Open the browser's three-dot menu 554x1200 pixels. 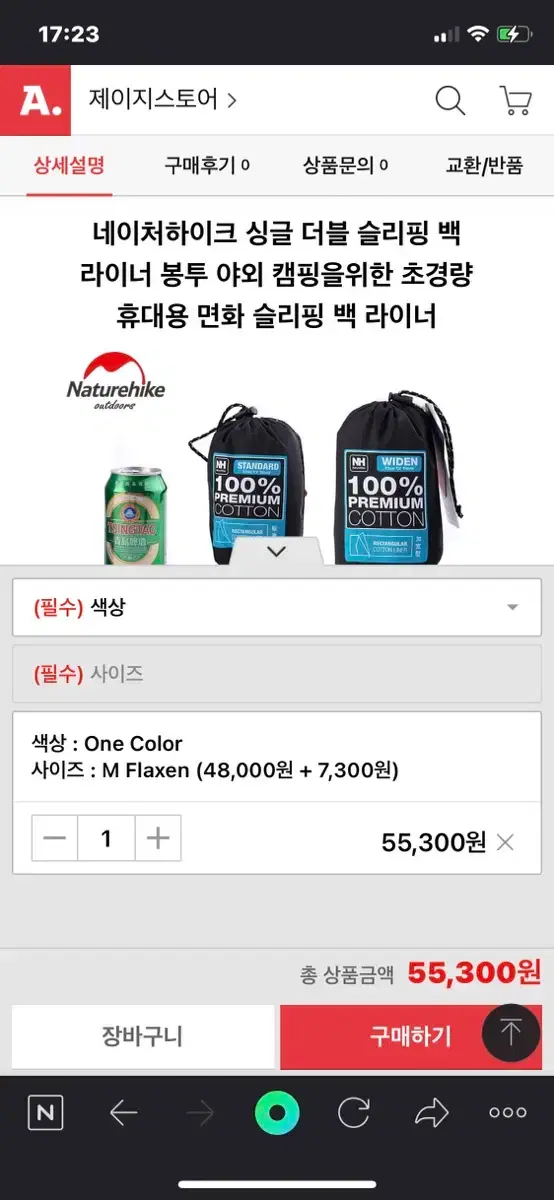click(x=508, y=1113)
